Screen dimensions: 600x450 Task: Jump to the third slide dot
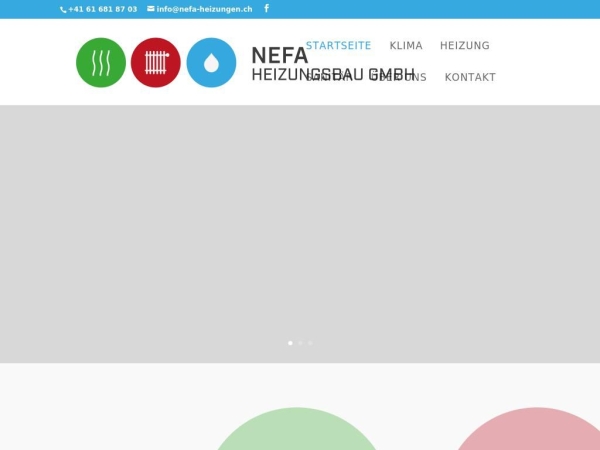point(310,343)
